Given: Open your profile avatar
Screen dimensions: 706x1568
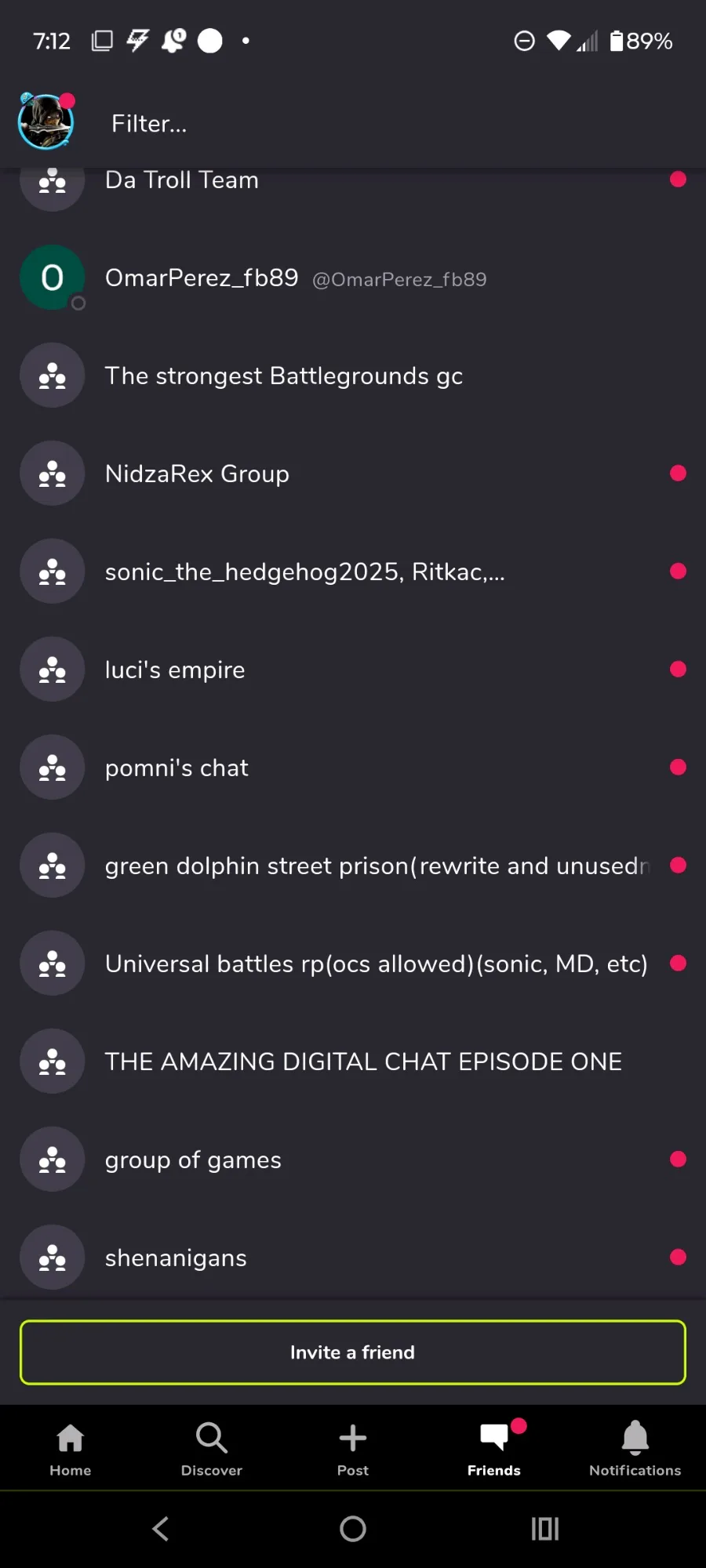Looking at the screenshot, I should [x=46, y=122].
